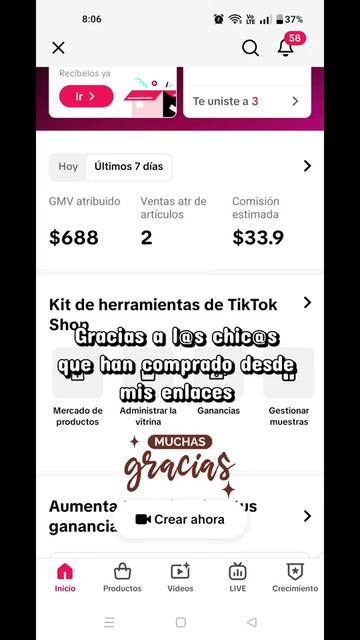360x640 pixels.
Task: Tap the system back button
Action: coord(252,622)
